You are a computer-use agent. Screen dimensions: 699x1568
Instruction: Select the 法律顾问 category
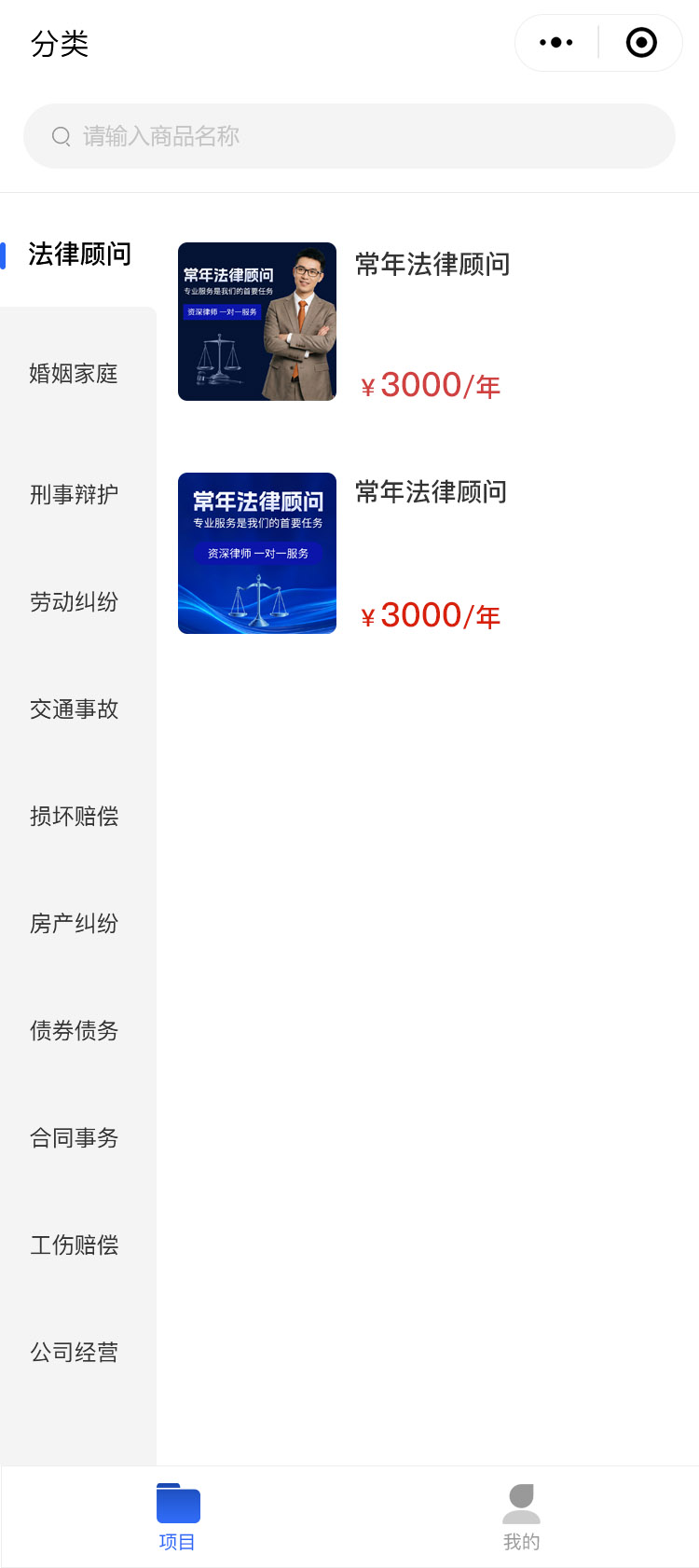tap(79, 254)
